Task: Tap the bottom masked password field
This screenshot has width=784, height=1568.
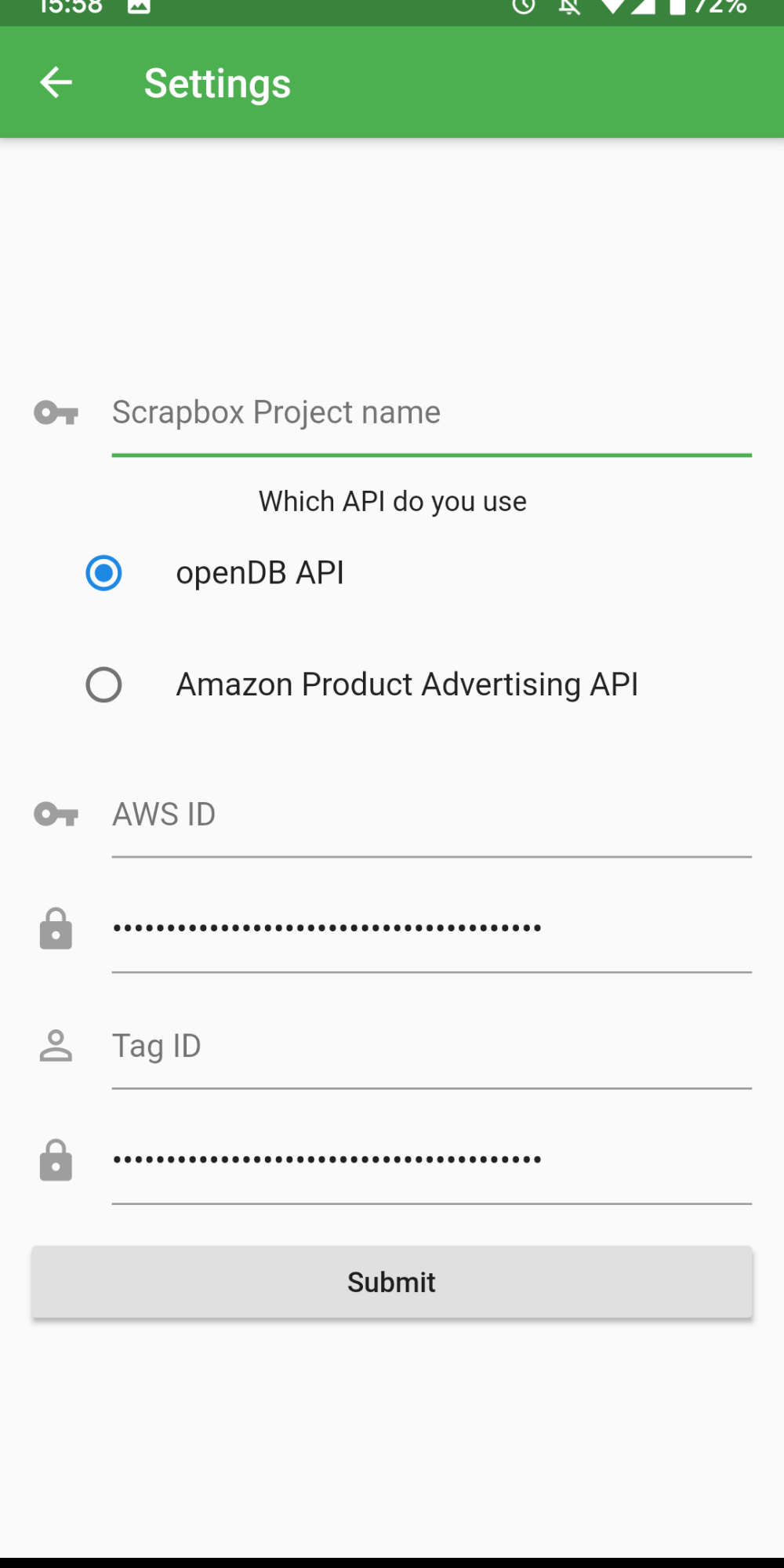Action: point(430,1160)
